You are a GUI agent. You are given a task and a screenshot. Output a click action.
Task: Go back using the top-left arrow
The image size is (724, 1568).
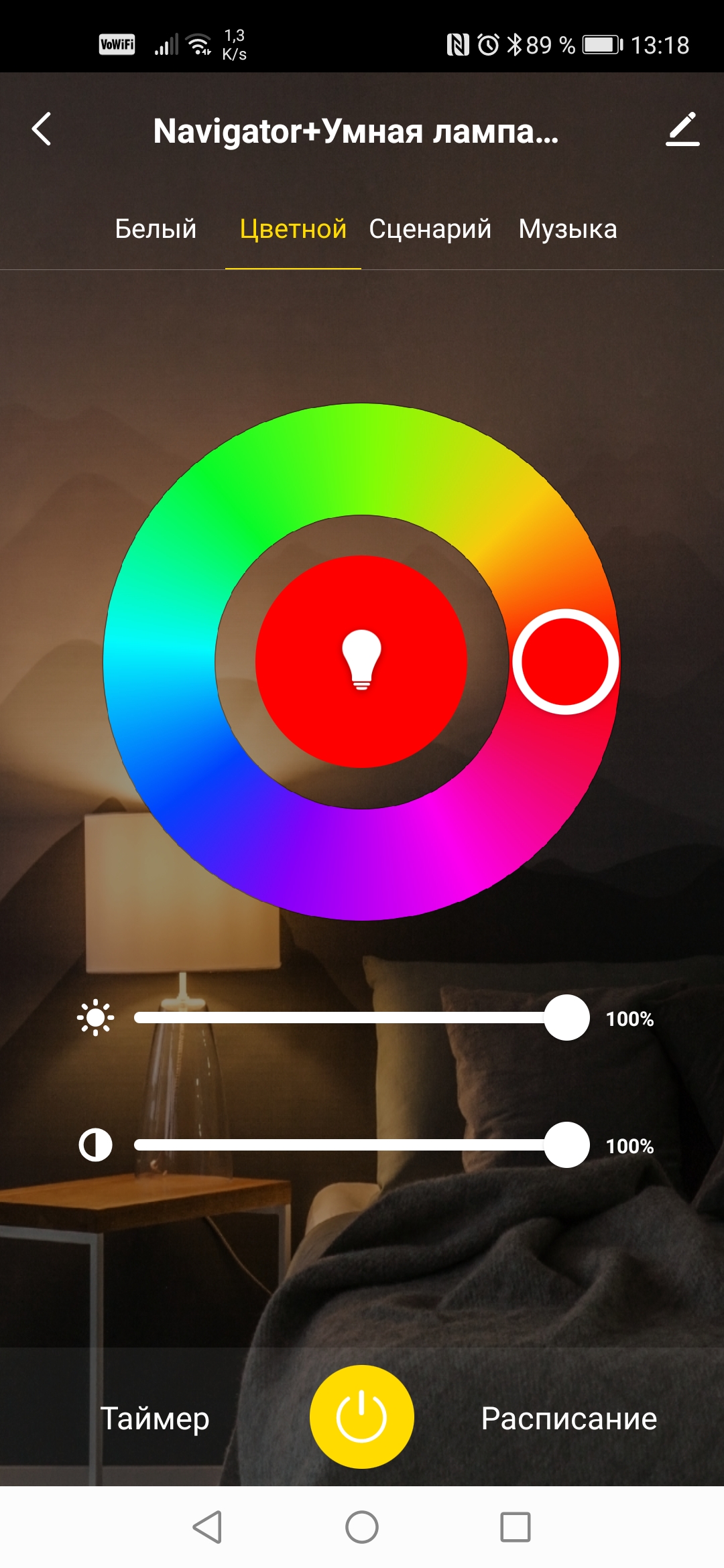pos(42,129)
